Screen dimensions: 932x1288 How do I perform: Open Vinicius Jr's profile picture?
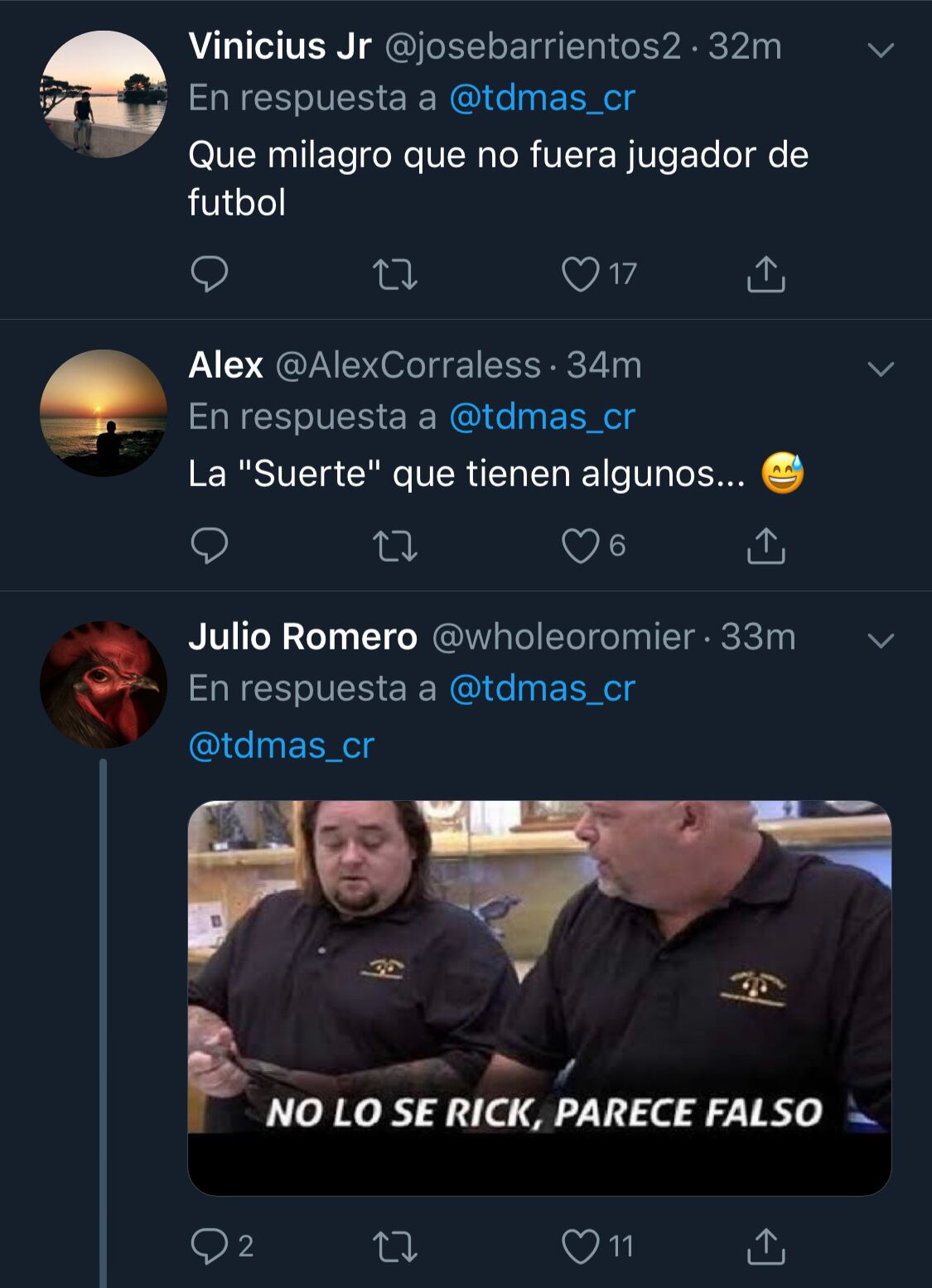click(x=104, y=94)
